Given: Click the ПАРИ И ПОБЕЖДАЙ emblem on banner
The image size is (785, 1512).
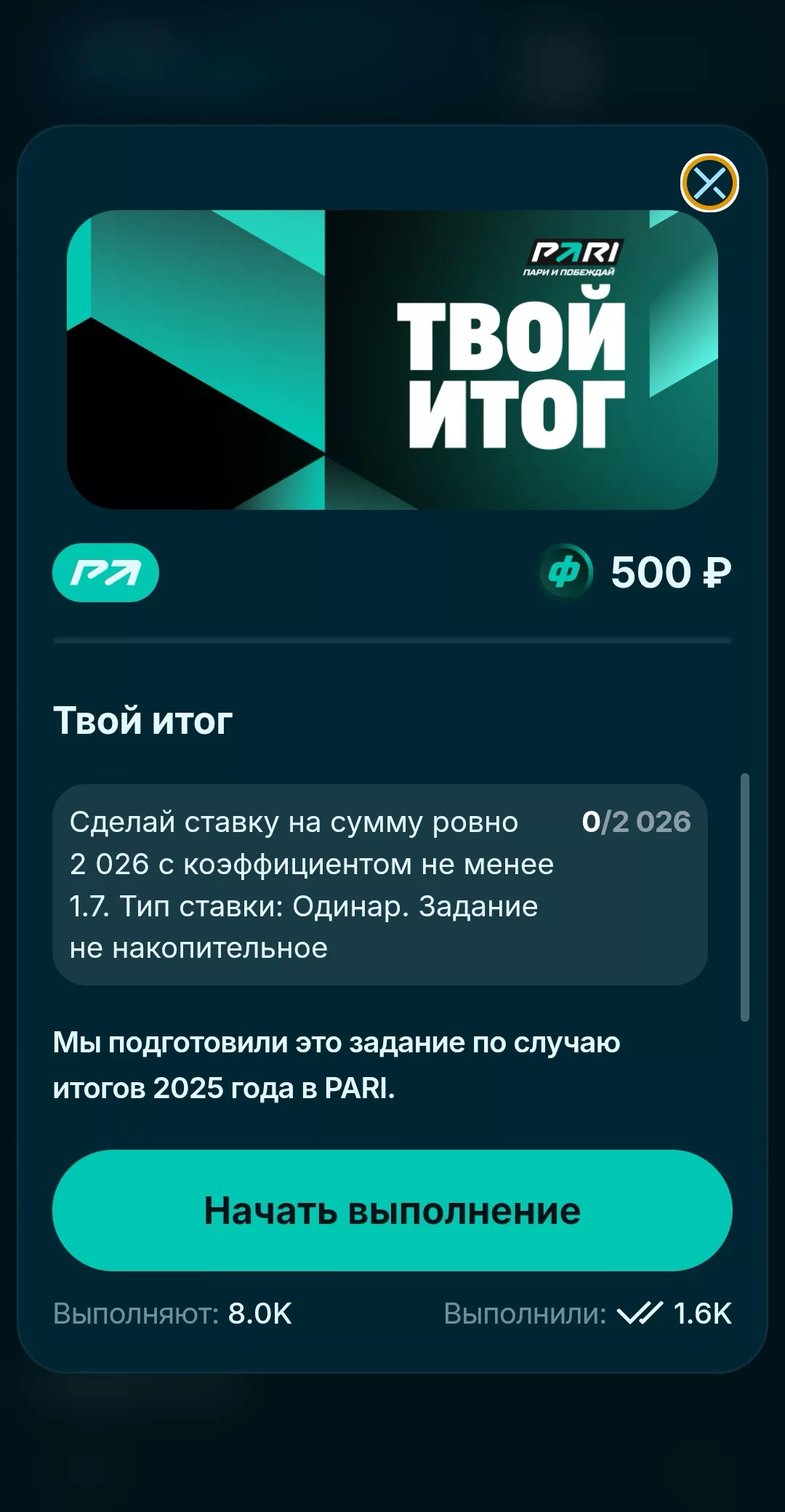Looking at the screenshot, I should (x=571, y=273).
